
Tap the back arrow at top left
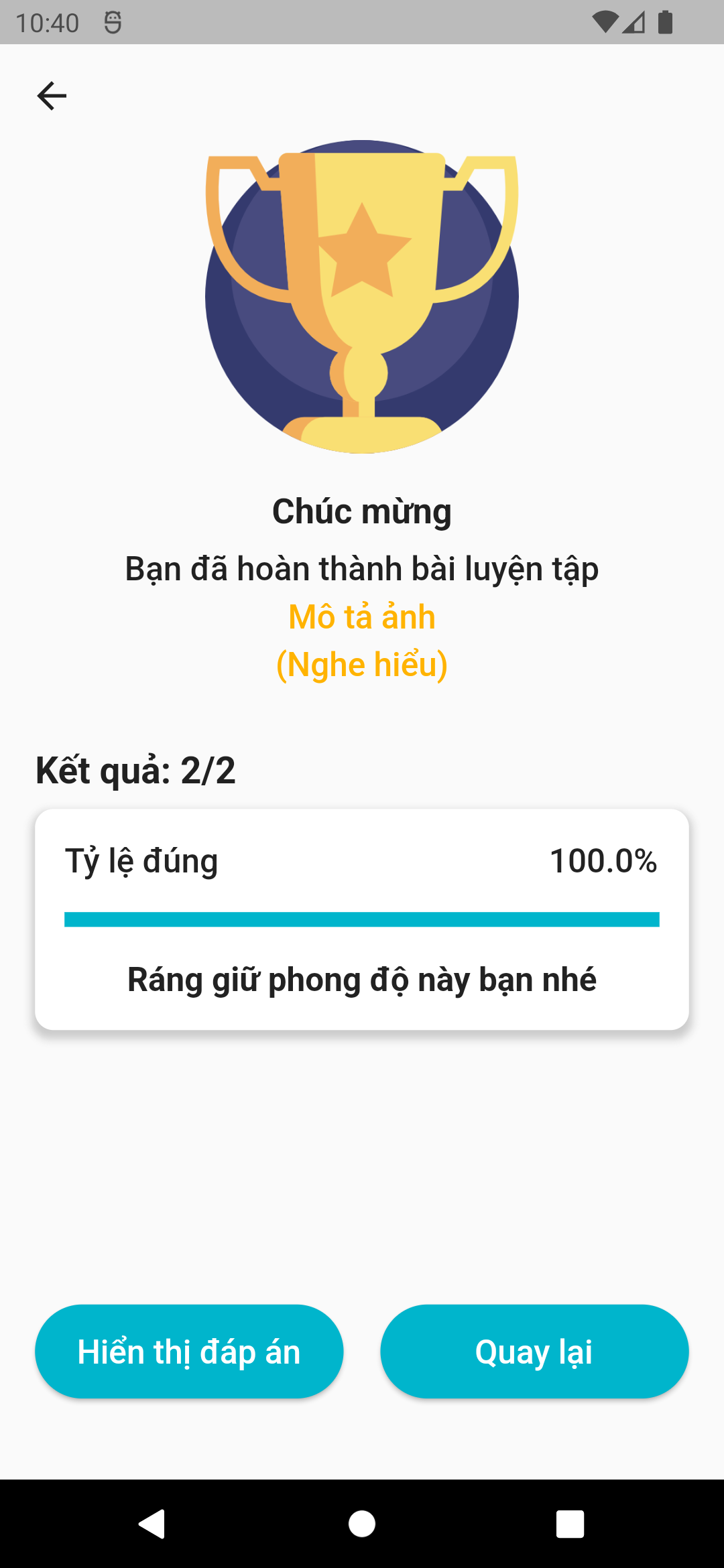(x=52, y=94)
